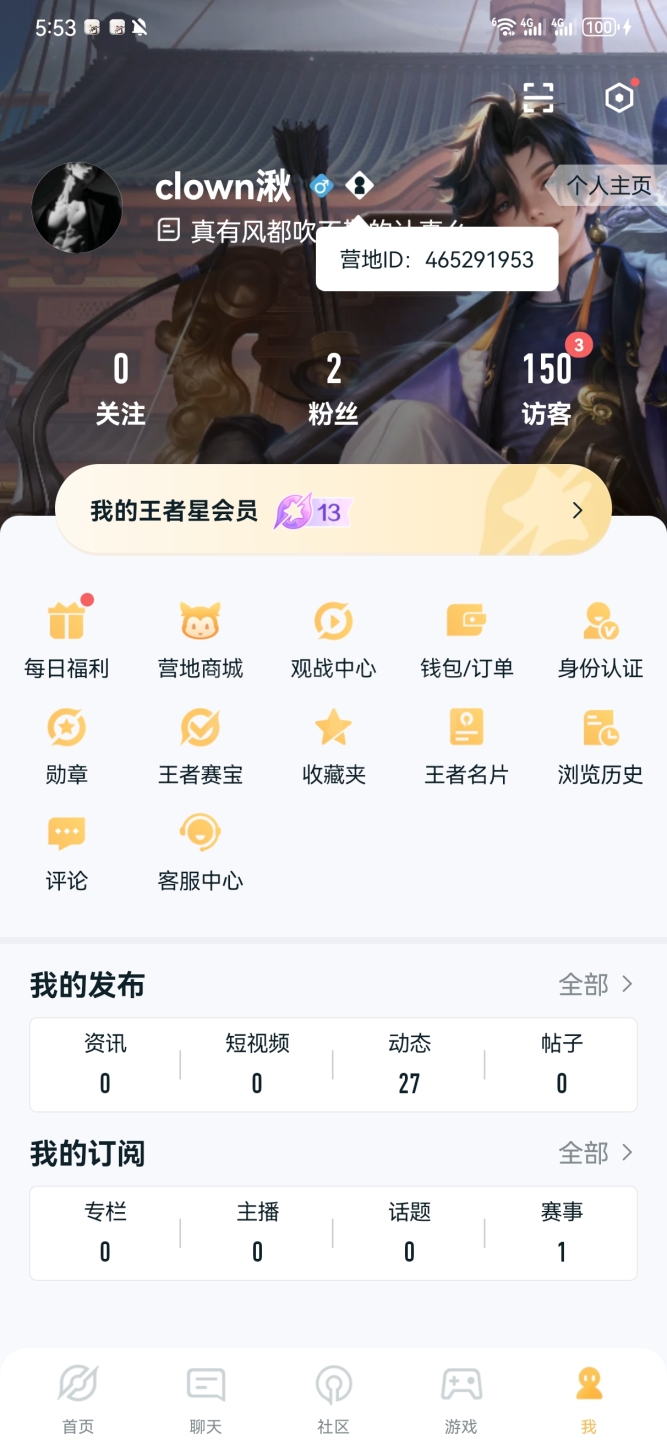Go to 个人主页 profile page
This screenshot has width=667, height=1440.
608,186
